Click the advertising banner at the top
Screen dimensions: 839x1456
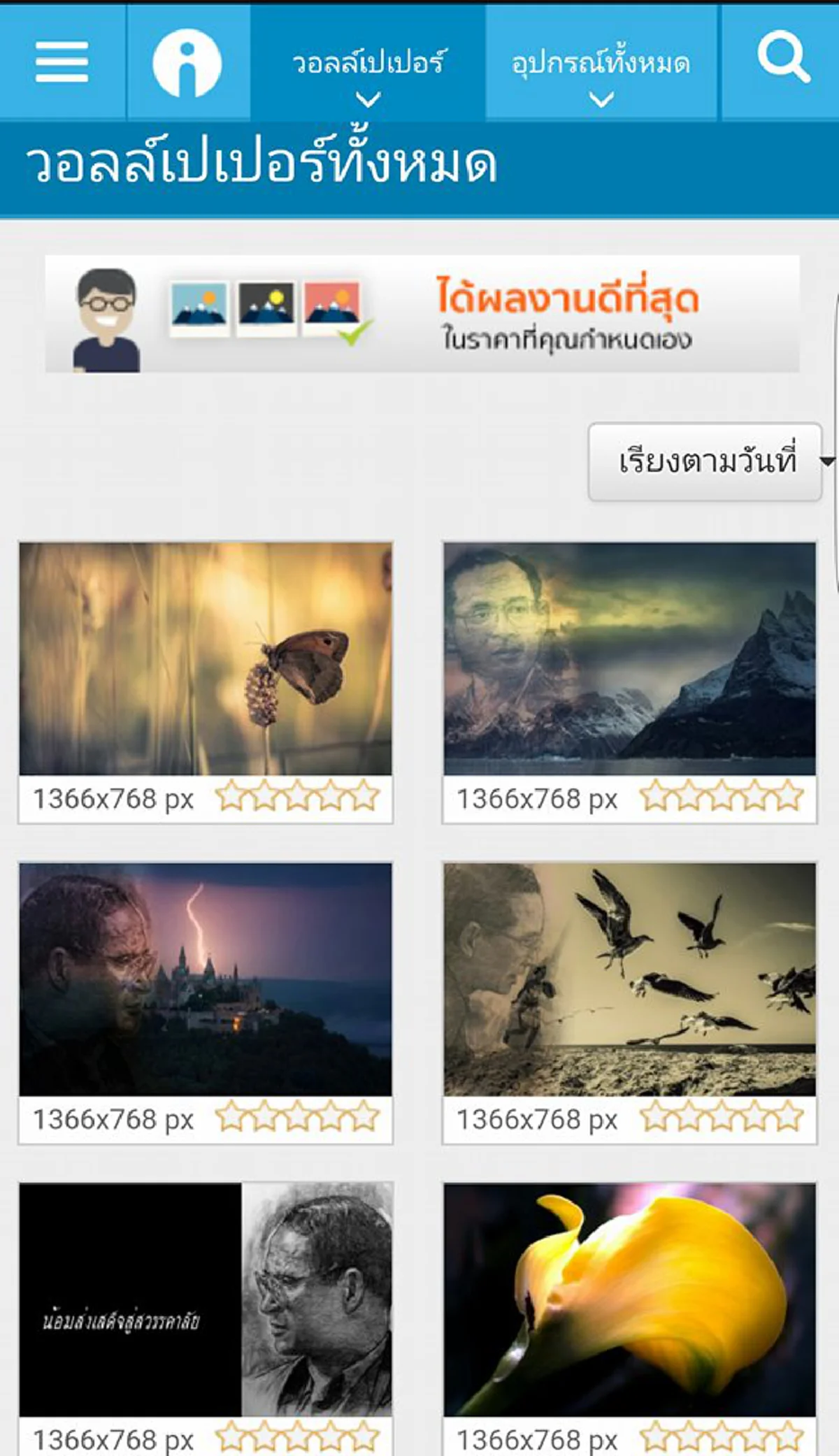pyautogui.click(x=419, y=315)
